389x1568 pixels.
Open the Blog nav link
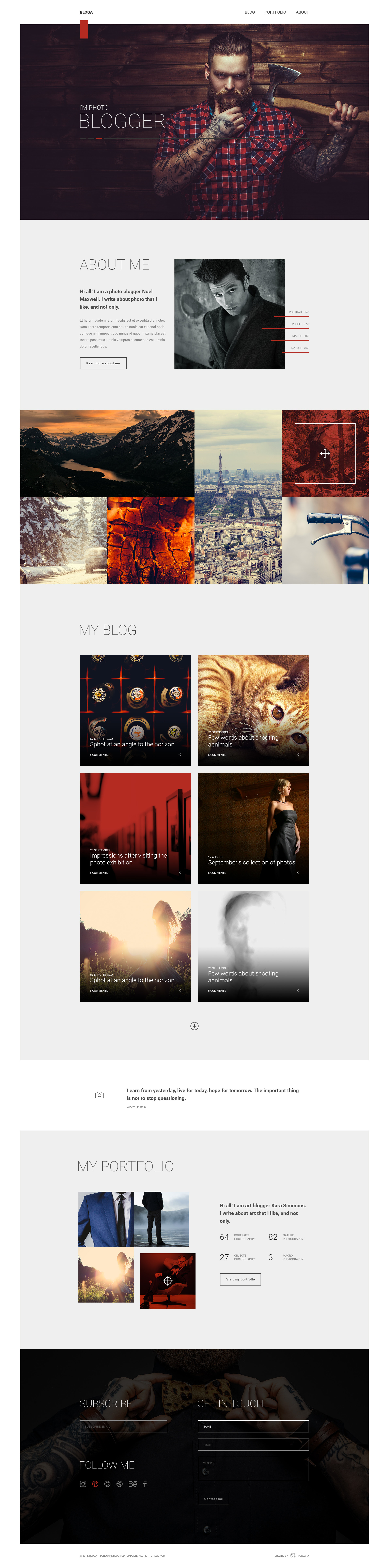point(250,12)
